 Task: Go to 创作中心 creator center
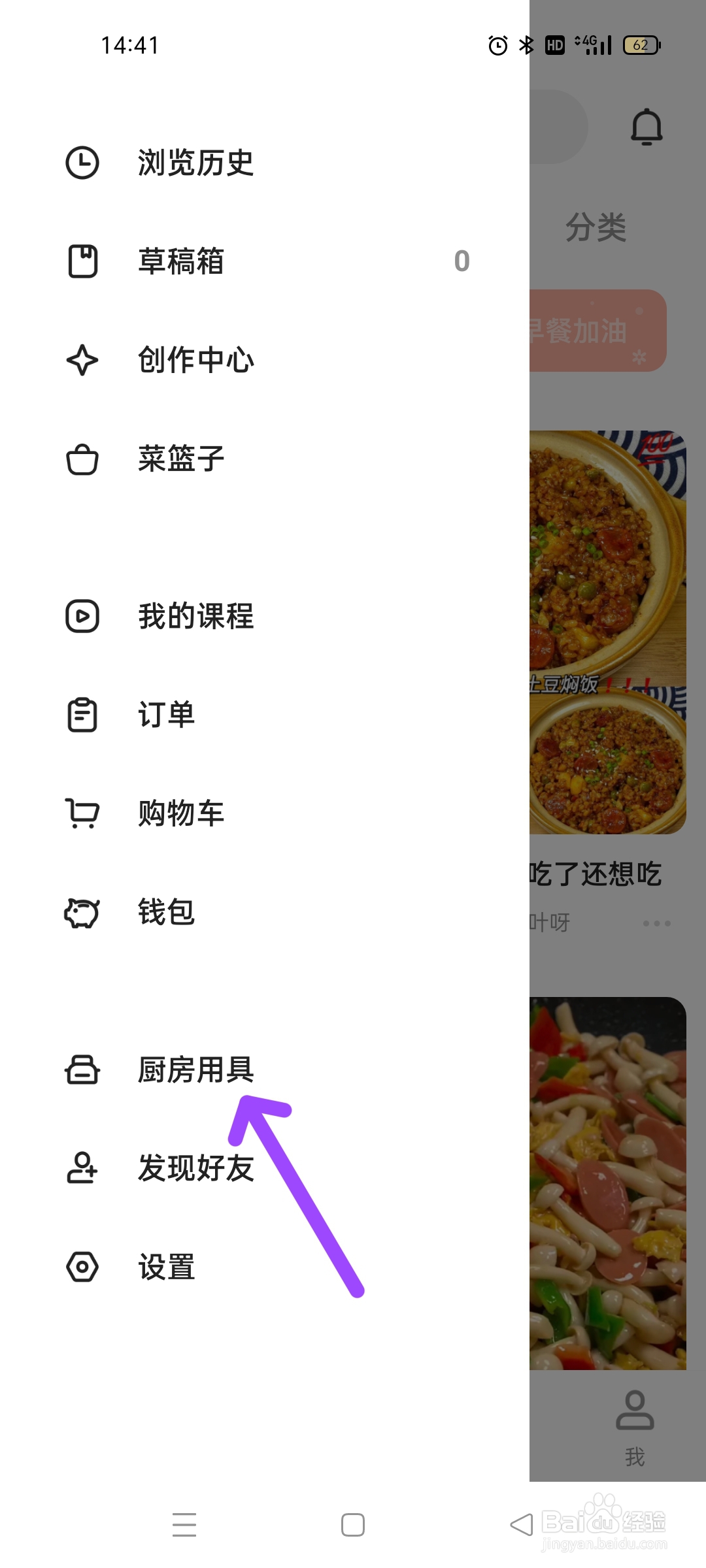(195, 360)
